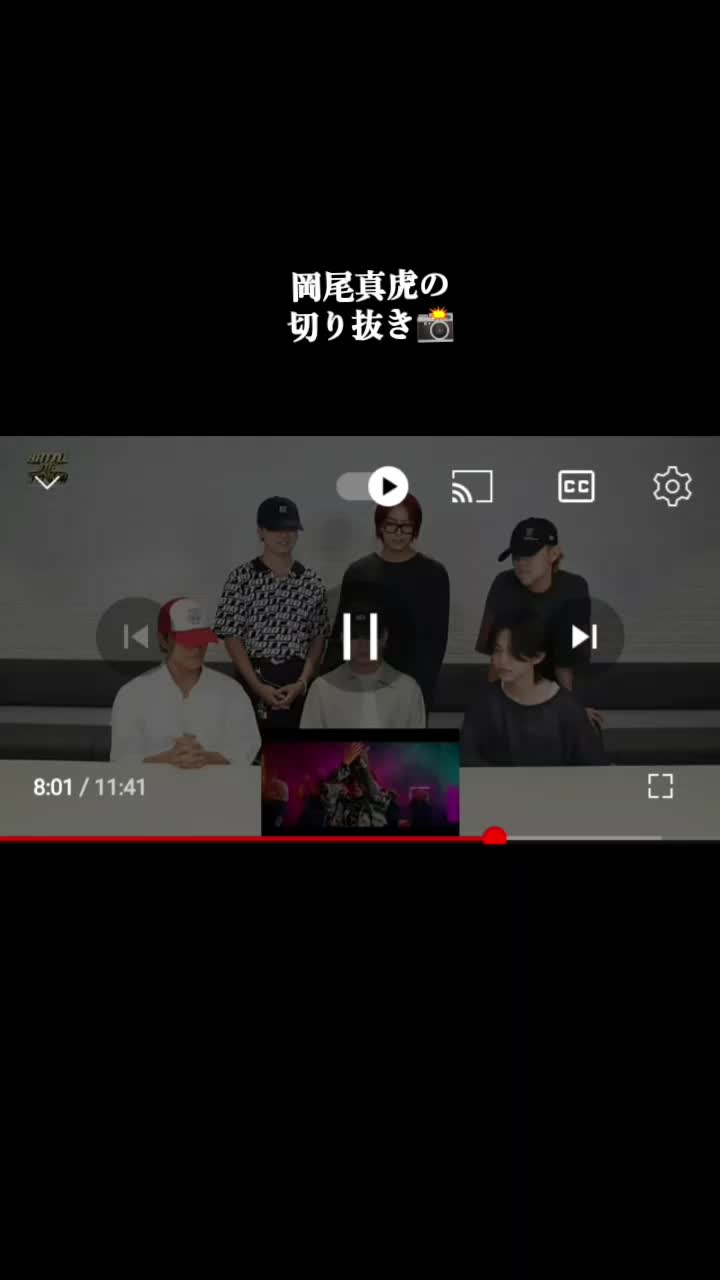This screenshot has width=720, height=1280.
Task: Cast the video to a device
Action: point(472,487)
